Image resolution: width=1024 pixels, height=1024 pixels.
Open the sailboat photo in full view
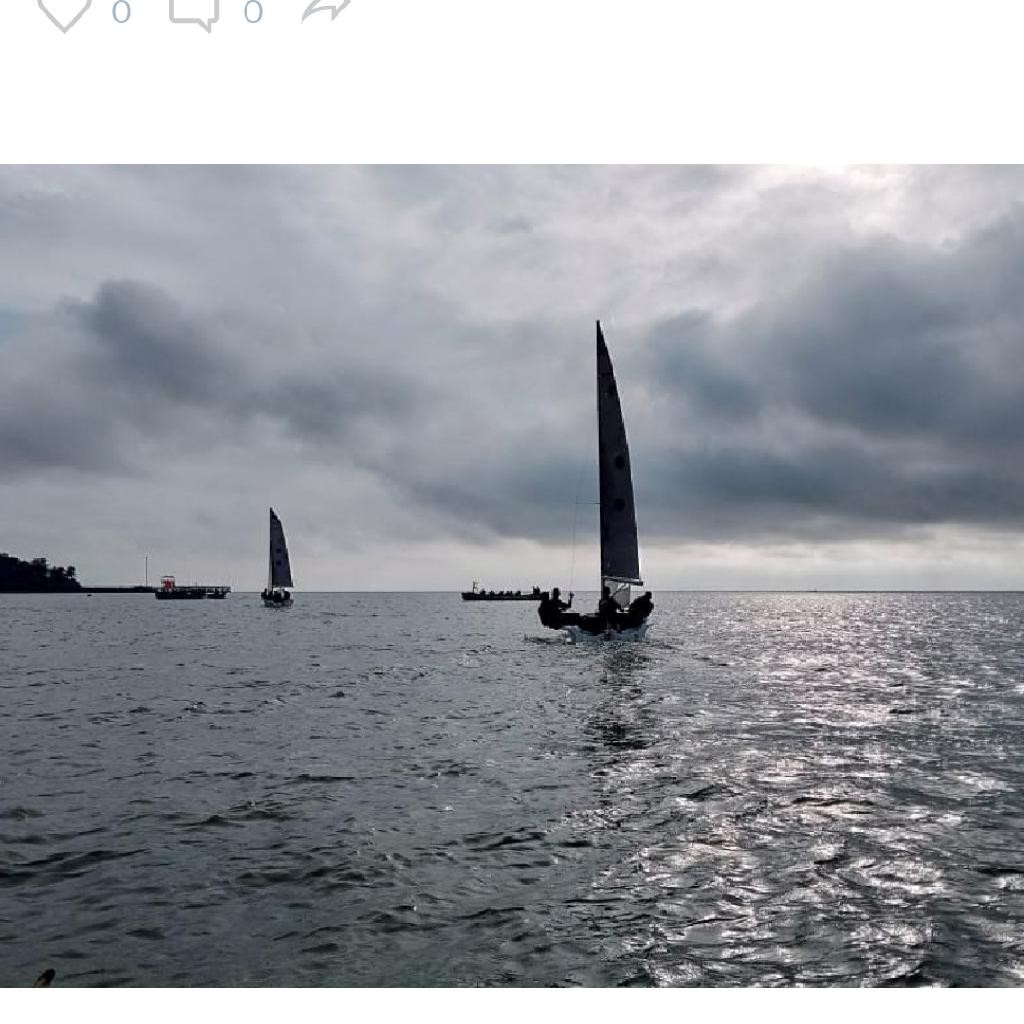[512, 576]
